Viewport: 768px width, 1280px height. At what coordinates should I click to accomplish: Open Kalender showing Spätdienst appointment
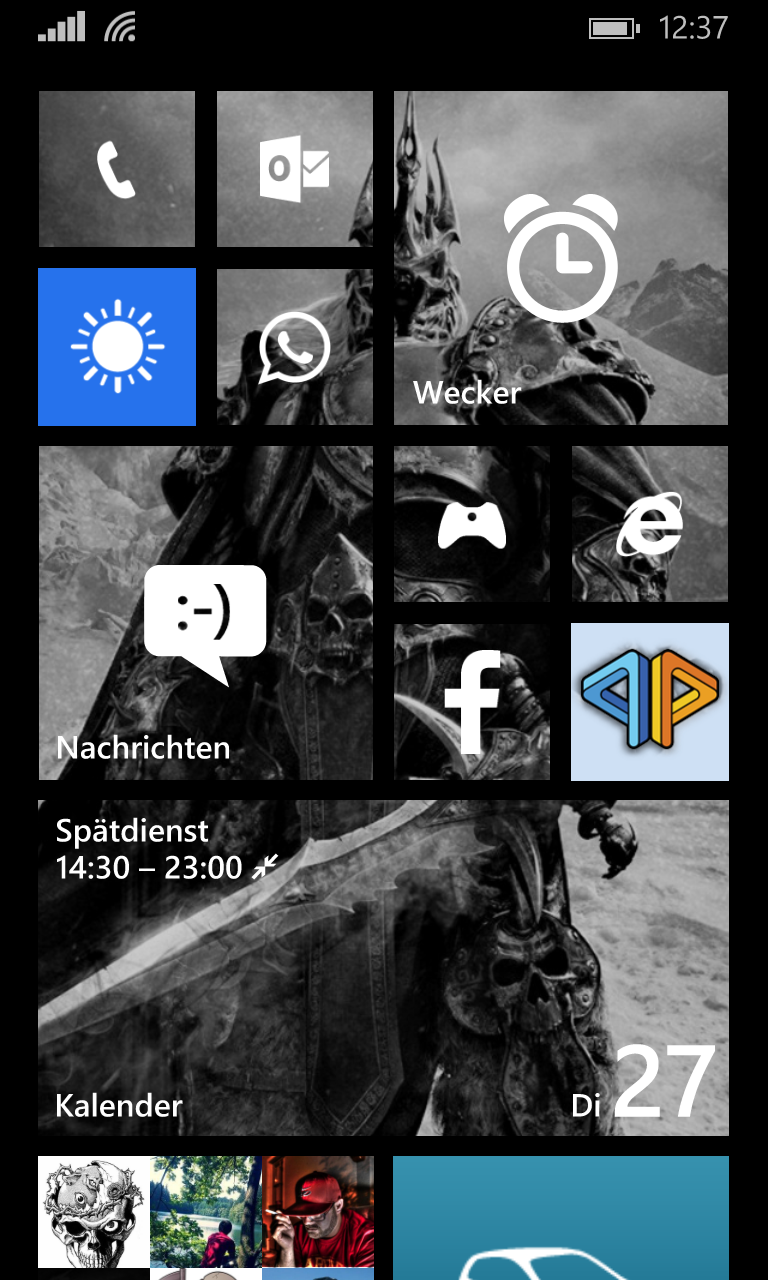pos(384,968)
